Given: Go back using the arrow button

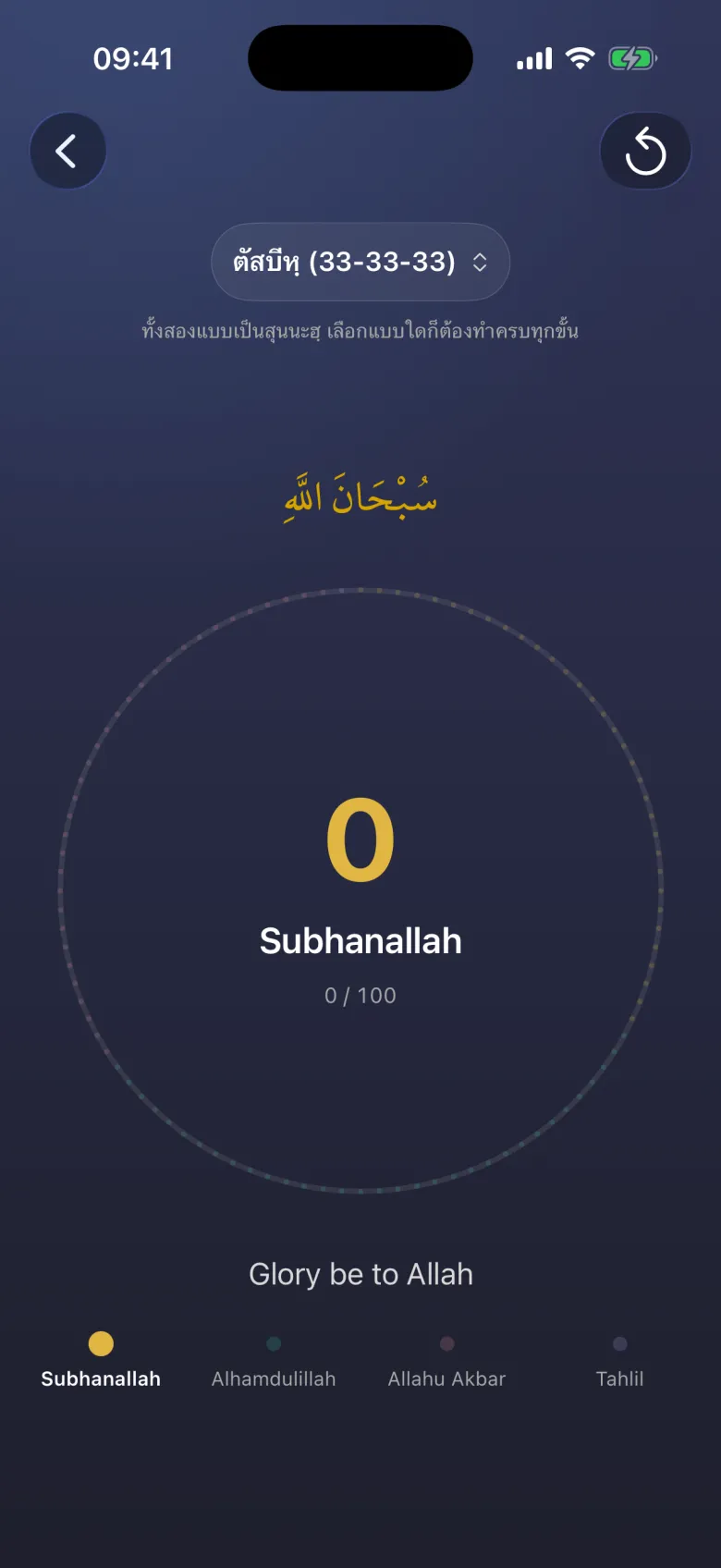Looking at the screenshot, I should (67, 151).
